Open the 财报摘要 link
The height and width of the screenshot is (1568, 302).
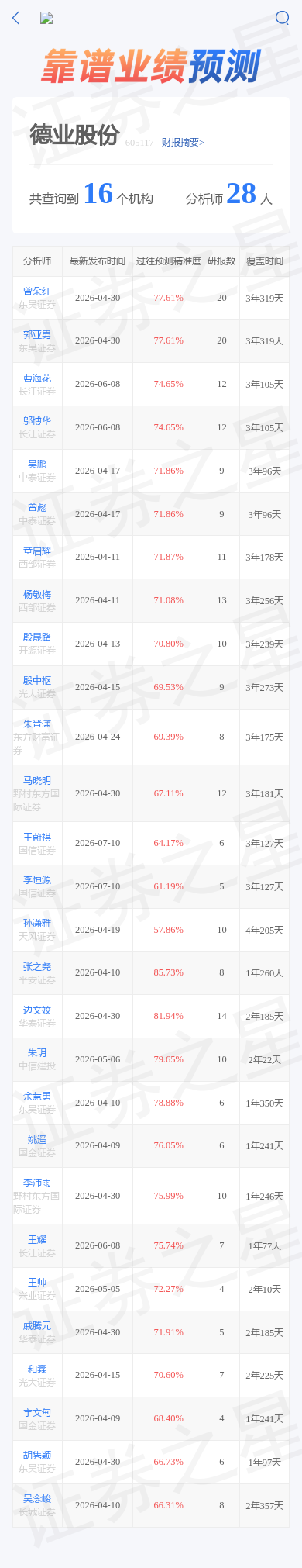pyautogui.click(x=183, y=143)
